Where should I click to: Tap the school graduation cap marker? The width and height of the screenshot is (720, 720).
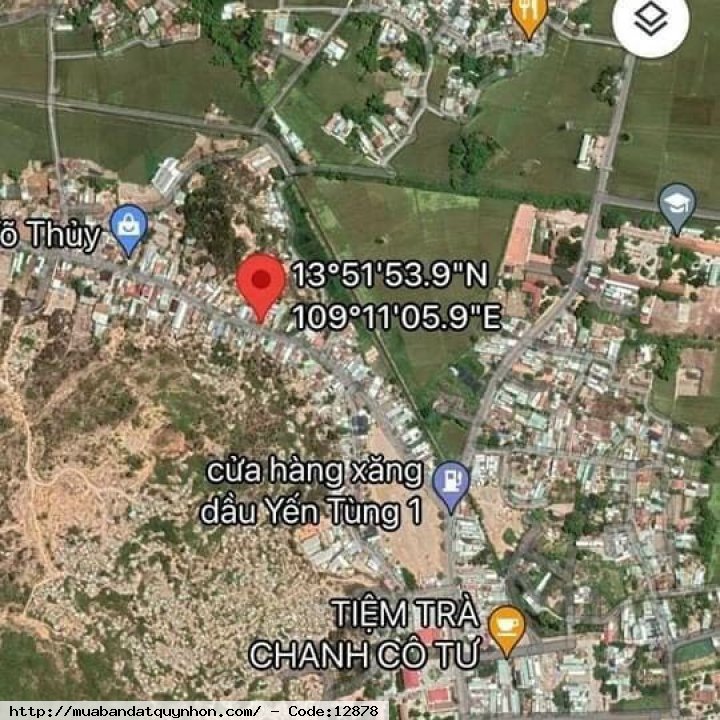coord(677,205)
